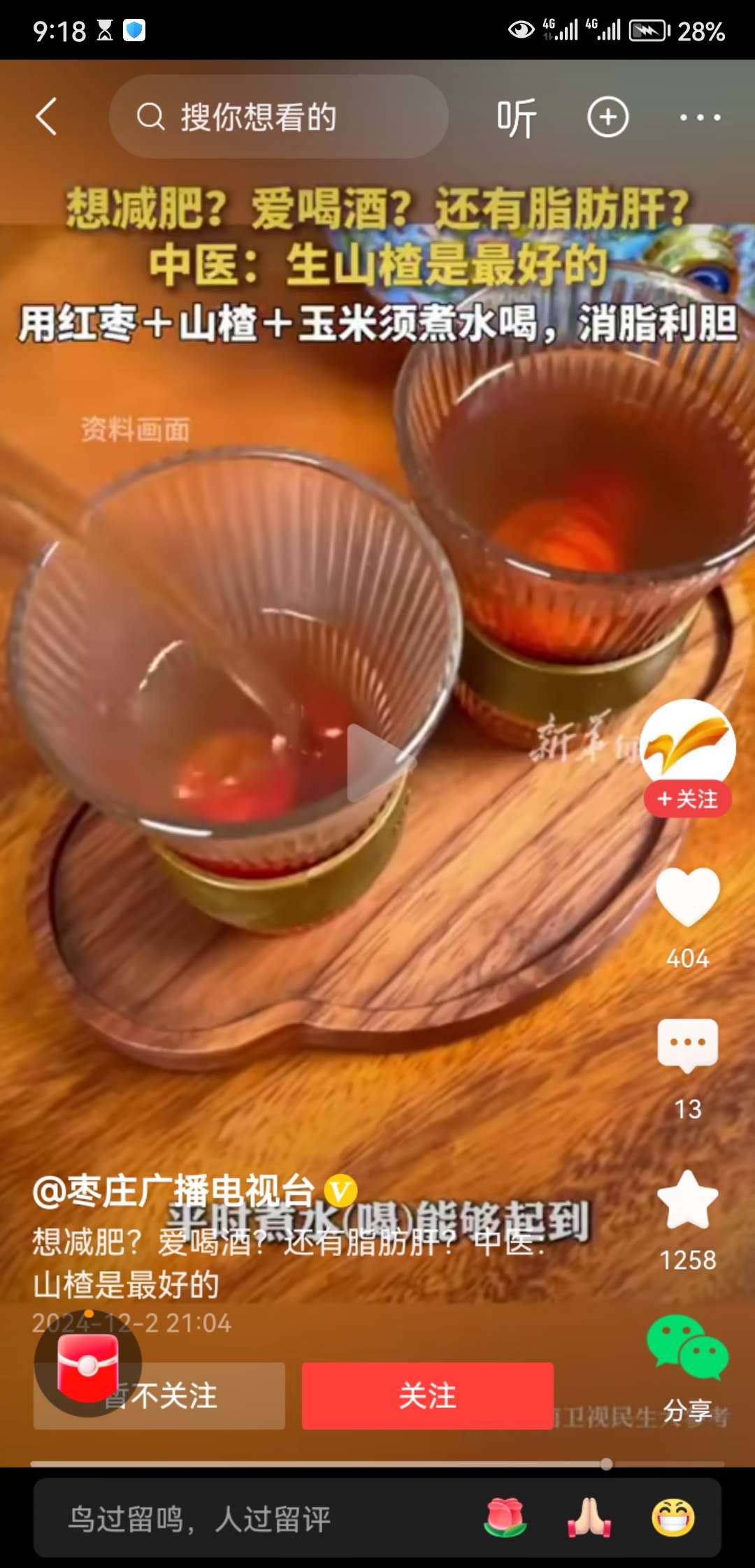This screenshot has height=1568, width=755.
Task: Tap the @枣庄广播电视台 username
Action: click(175, 1190)
